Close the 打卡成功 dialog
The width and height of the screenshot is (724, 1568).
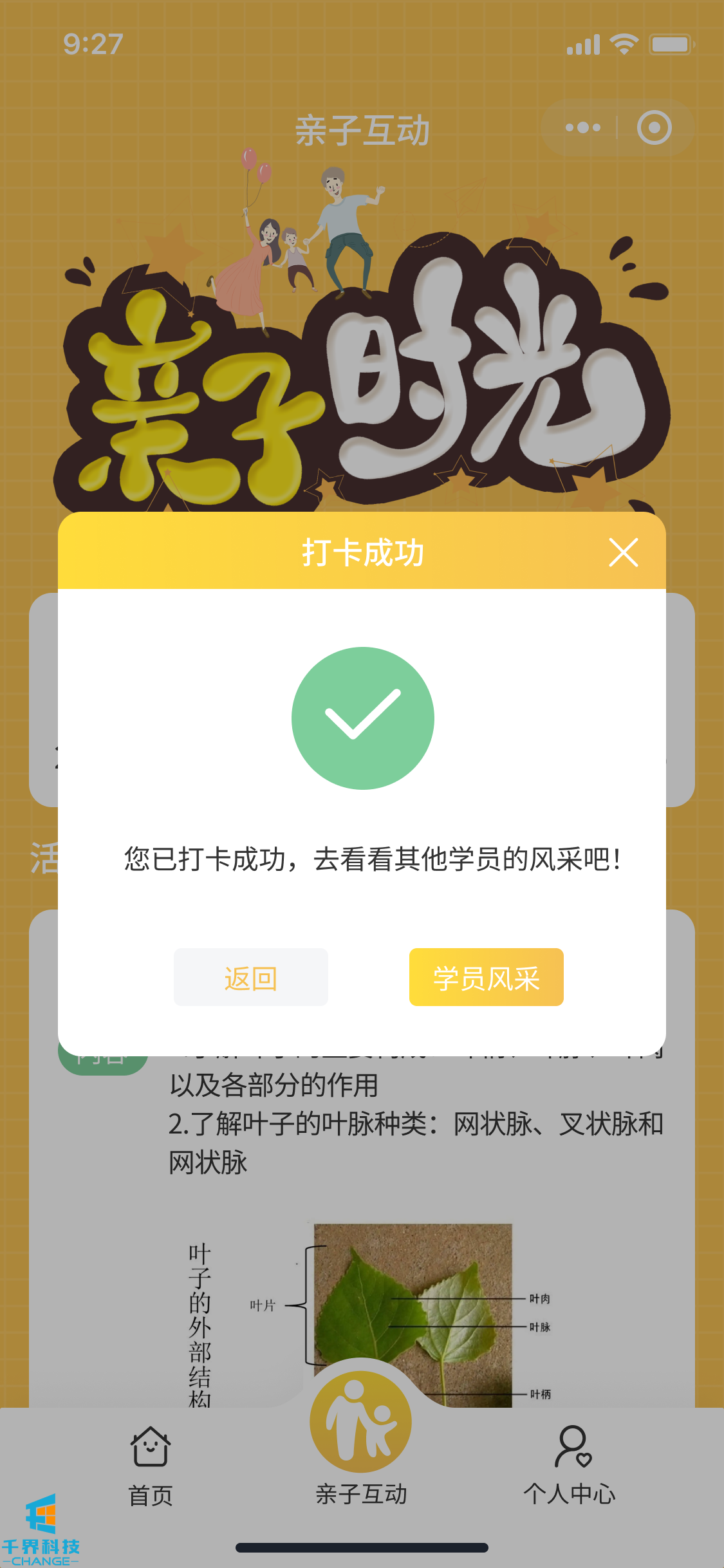point(623,552)
